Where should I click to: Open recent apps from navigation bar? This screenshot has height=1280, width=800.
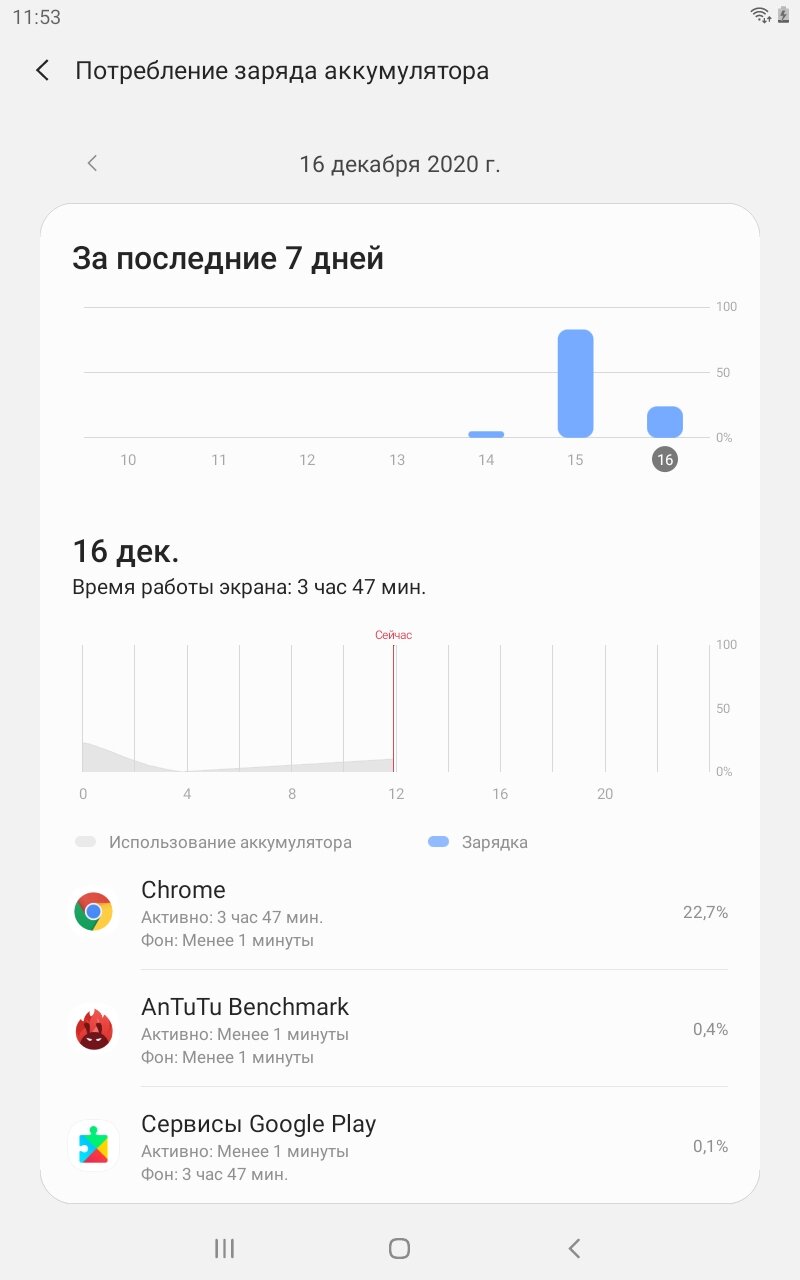click(x=225, y=1247)
